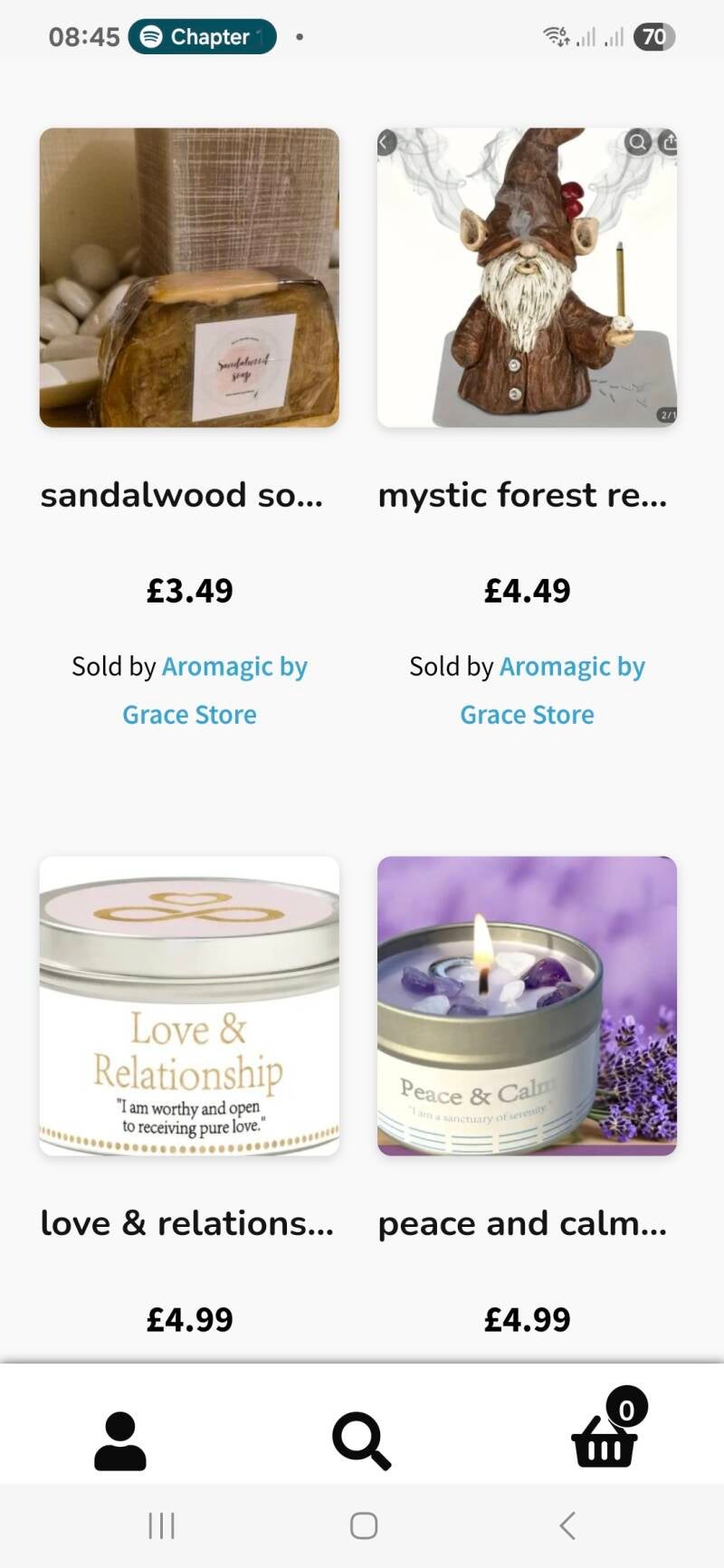724x1568 pixels.
Task: Open the Love & Relationship candle tile
Action: [189, 1005]
